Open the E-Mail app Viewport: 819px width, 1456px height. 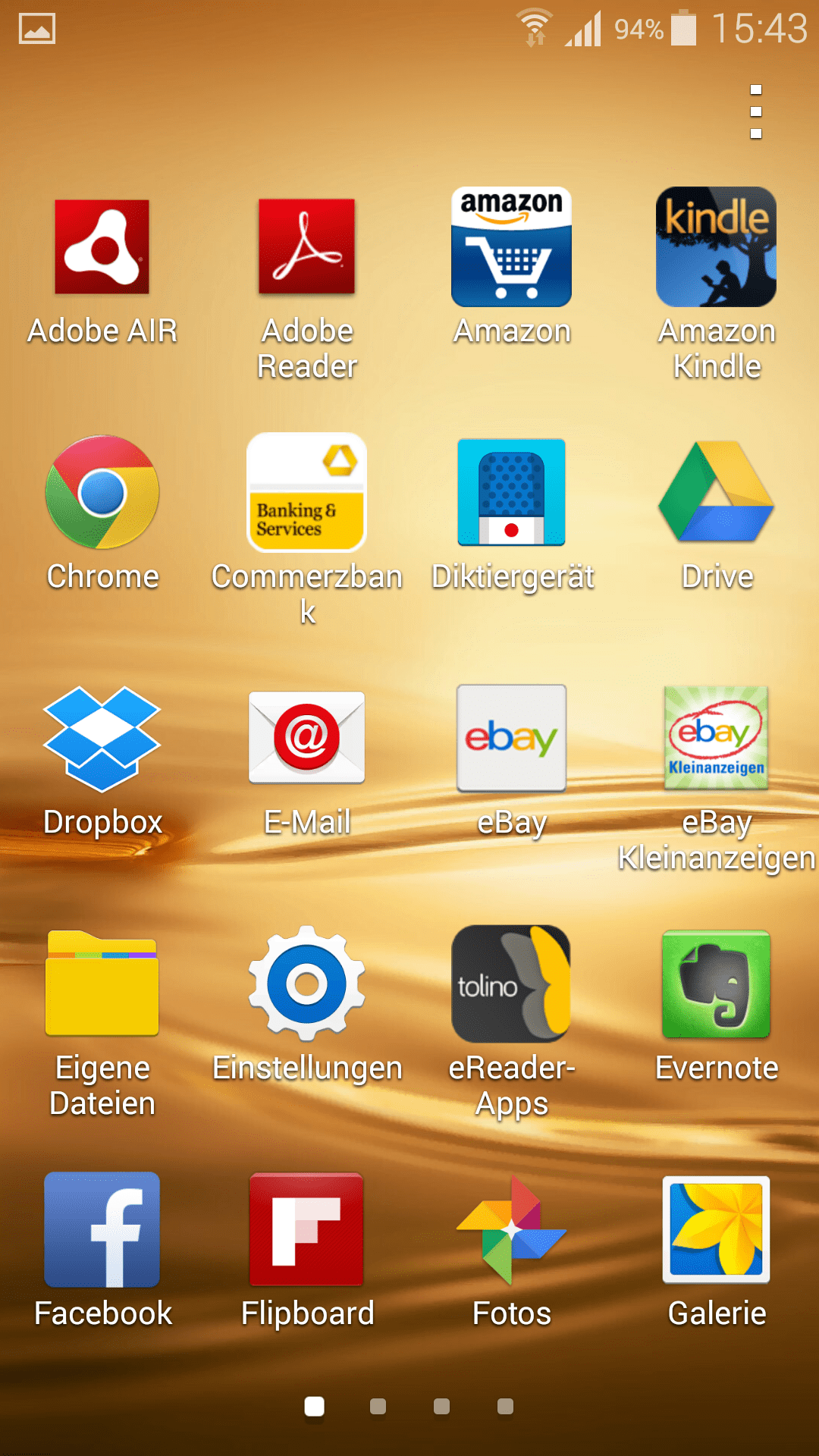point(307,739)
